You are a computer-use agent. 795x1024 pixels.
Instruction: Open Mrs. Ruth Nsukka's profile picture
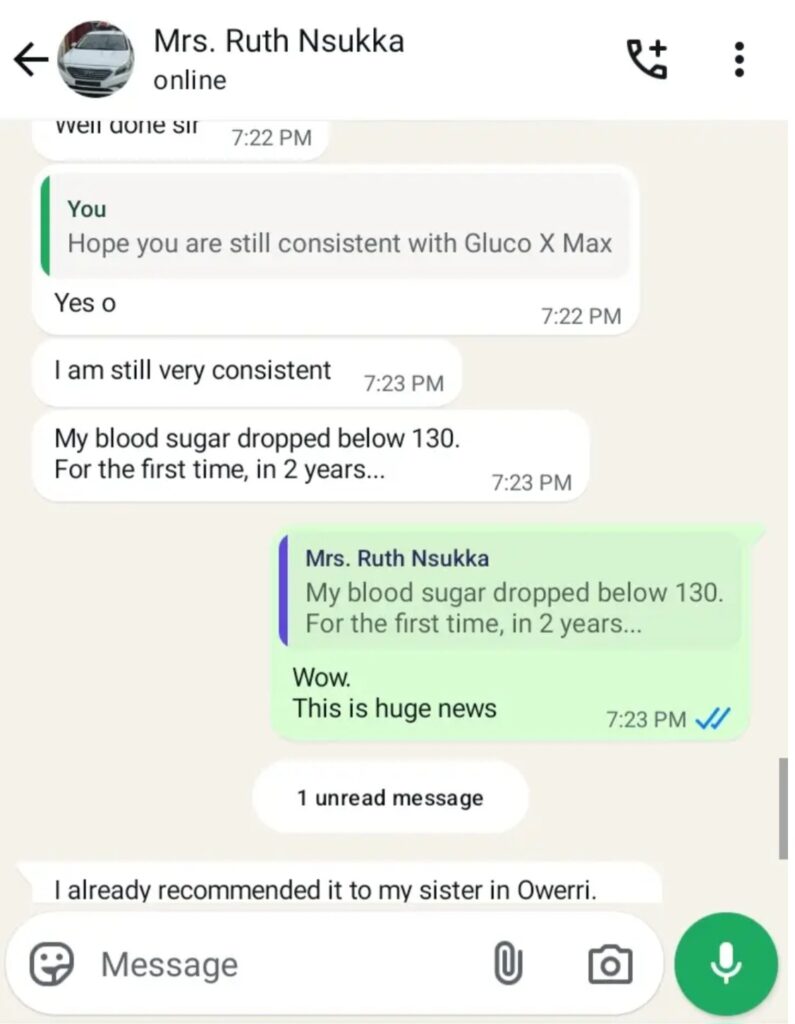pos(96,59)
